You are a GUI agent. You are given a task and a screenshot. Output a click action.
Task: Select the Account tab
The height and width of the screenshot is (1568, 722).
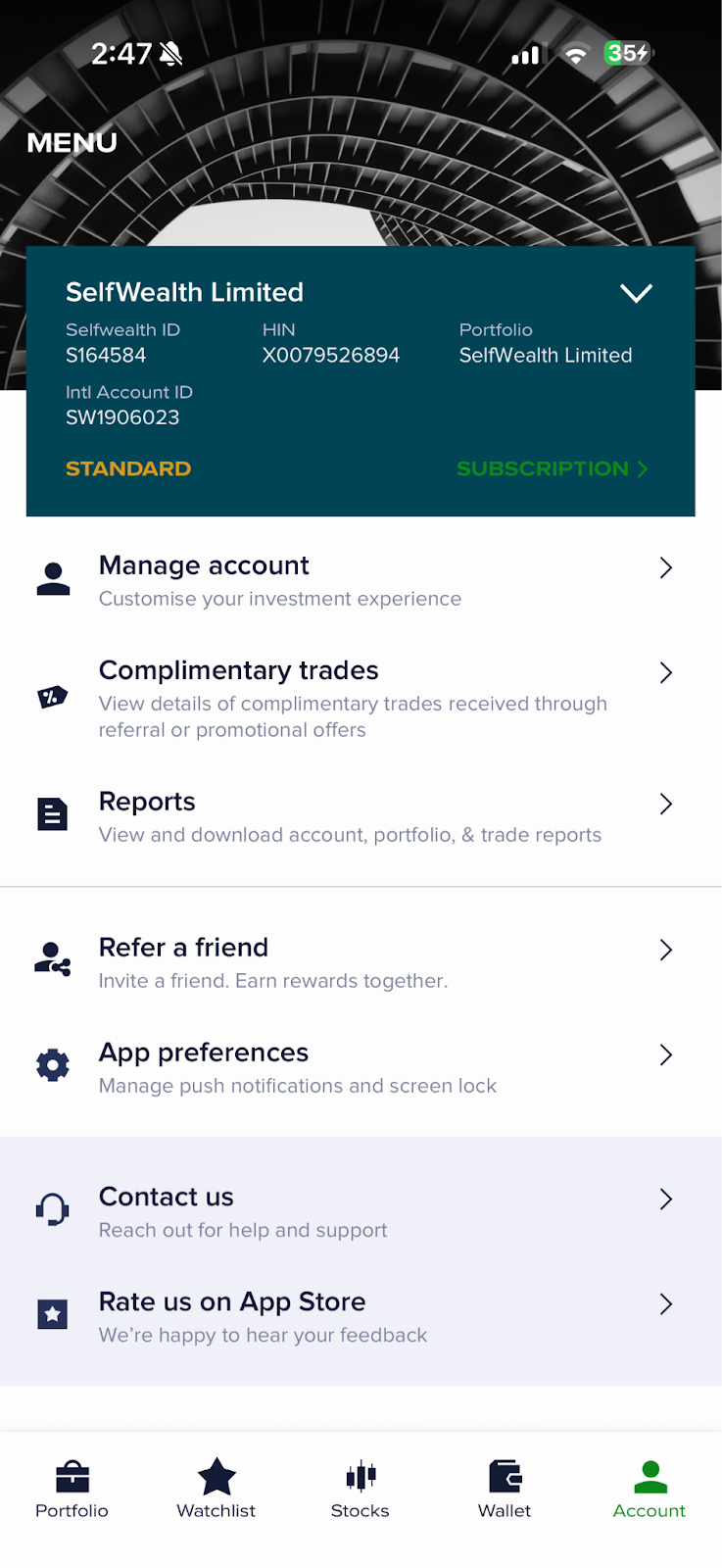click(x=649, y=1489)
